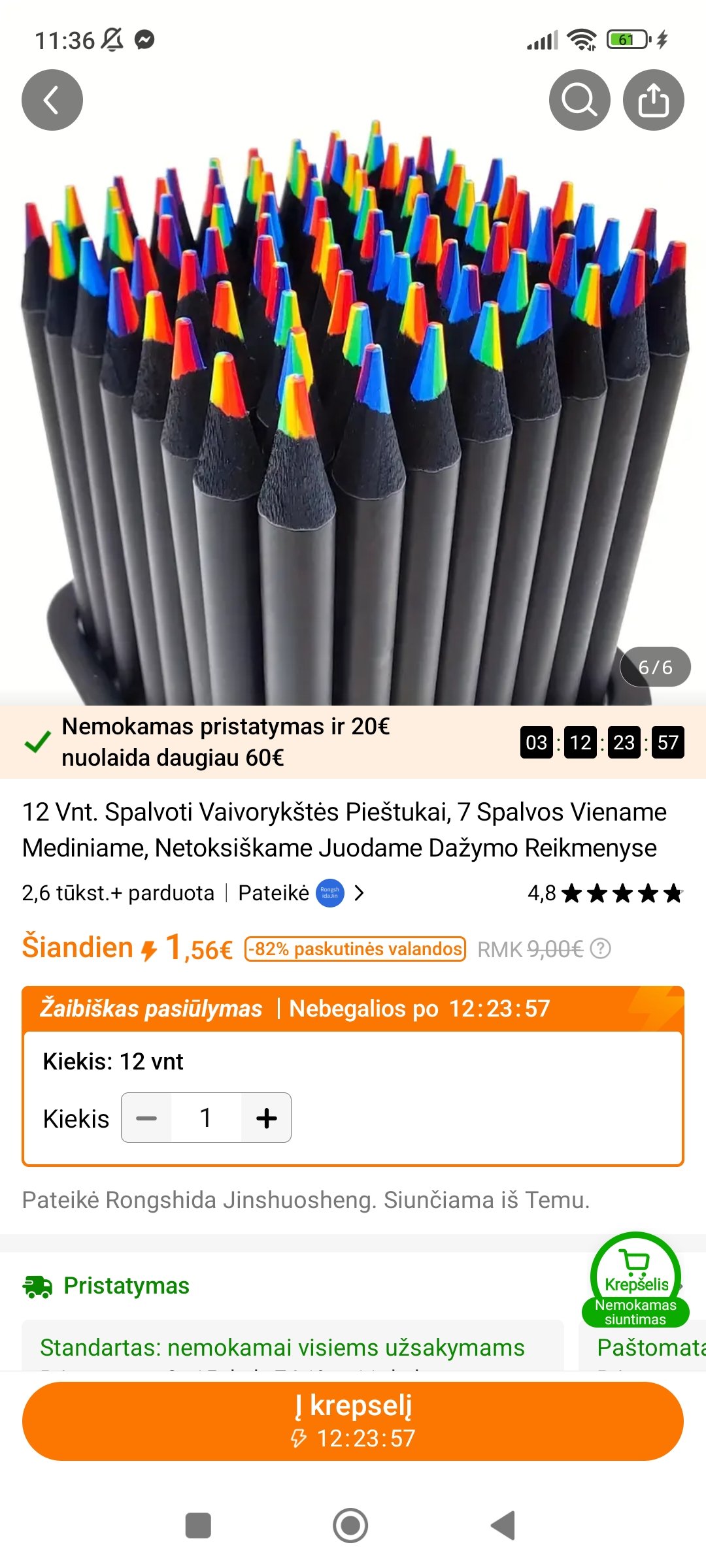Viewport: 706px width, 1568px height.
Task: Add item with Į krepšelį button
Action: click(x=353, y=1421)
